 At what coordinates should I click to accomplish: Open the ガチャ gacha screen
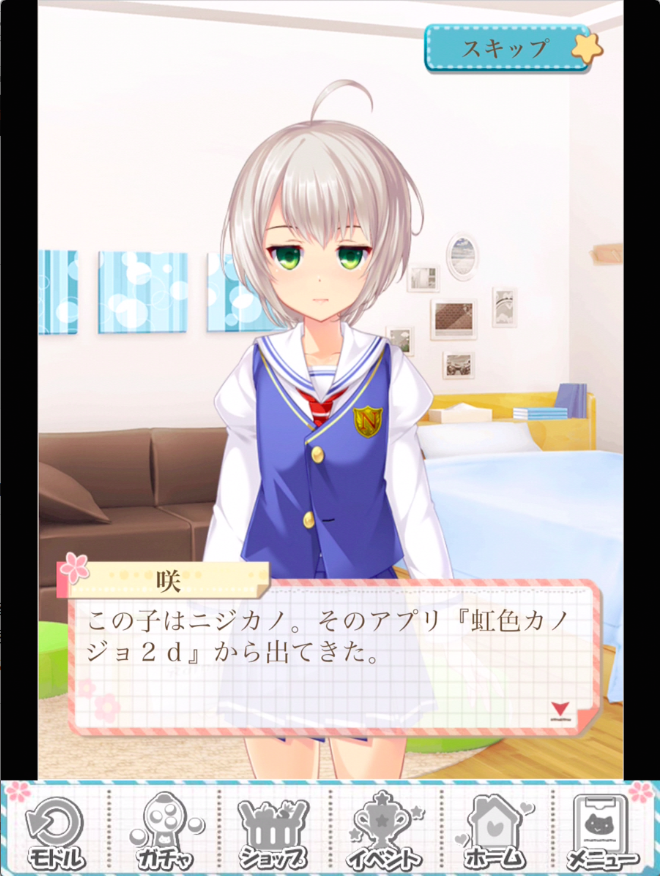[165, 830]
